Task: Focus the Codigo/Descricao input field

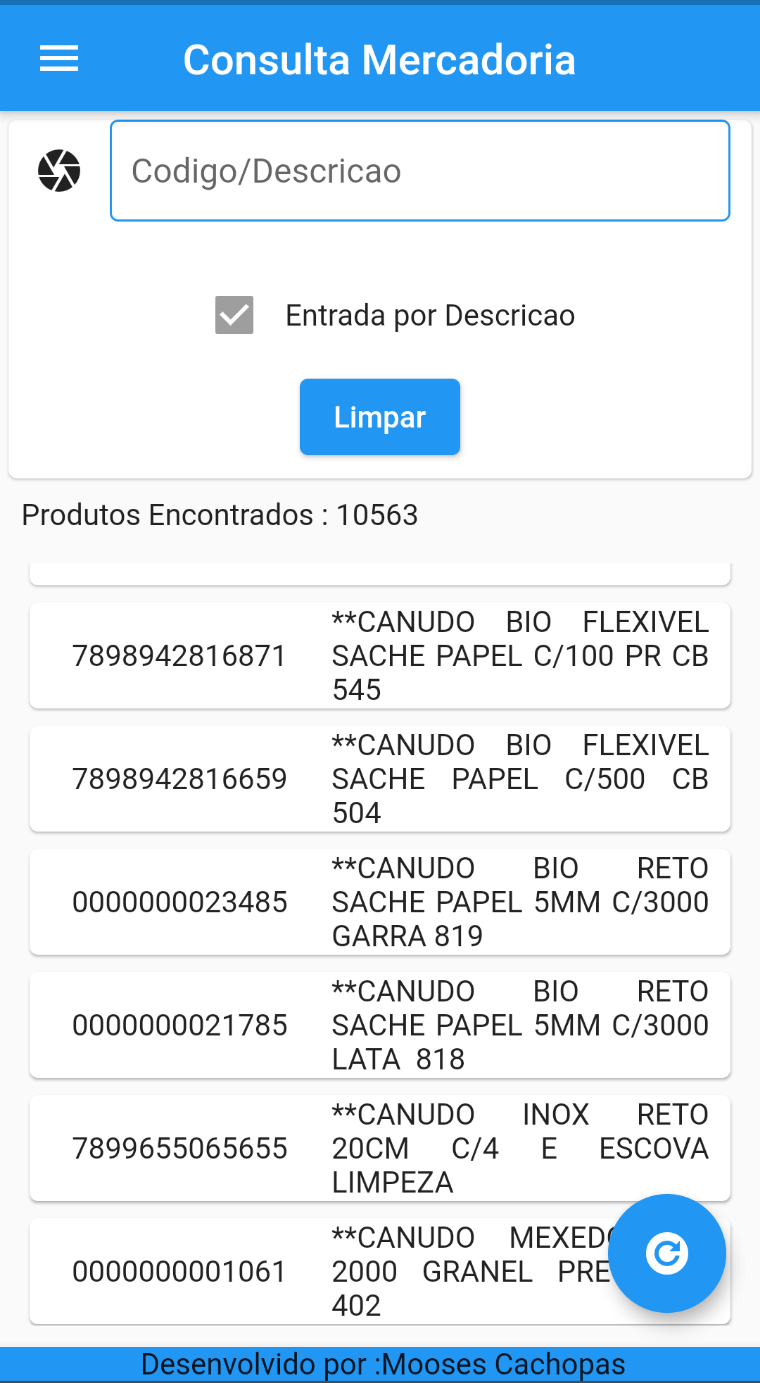Action: click(x=420, y=171)
